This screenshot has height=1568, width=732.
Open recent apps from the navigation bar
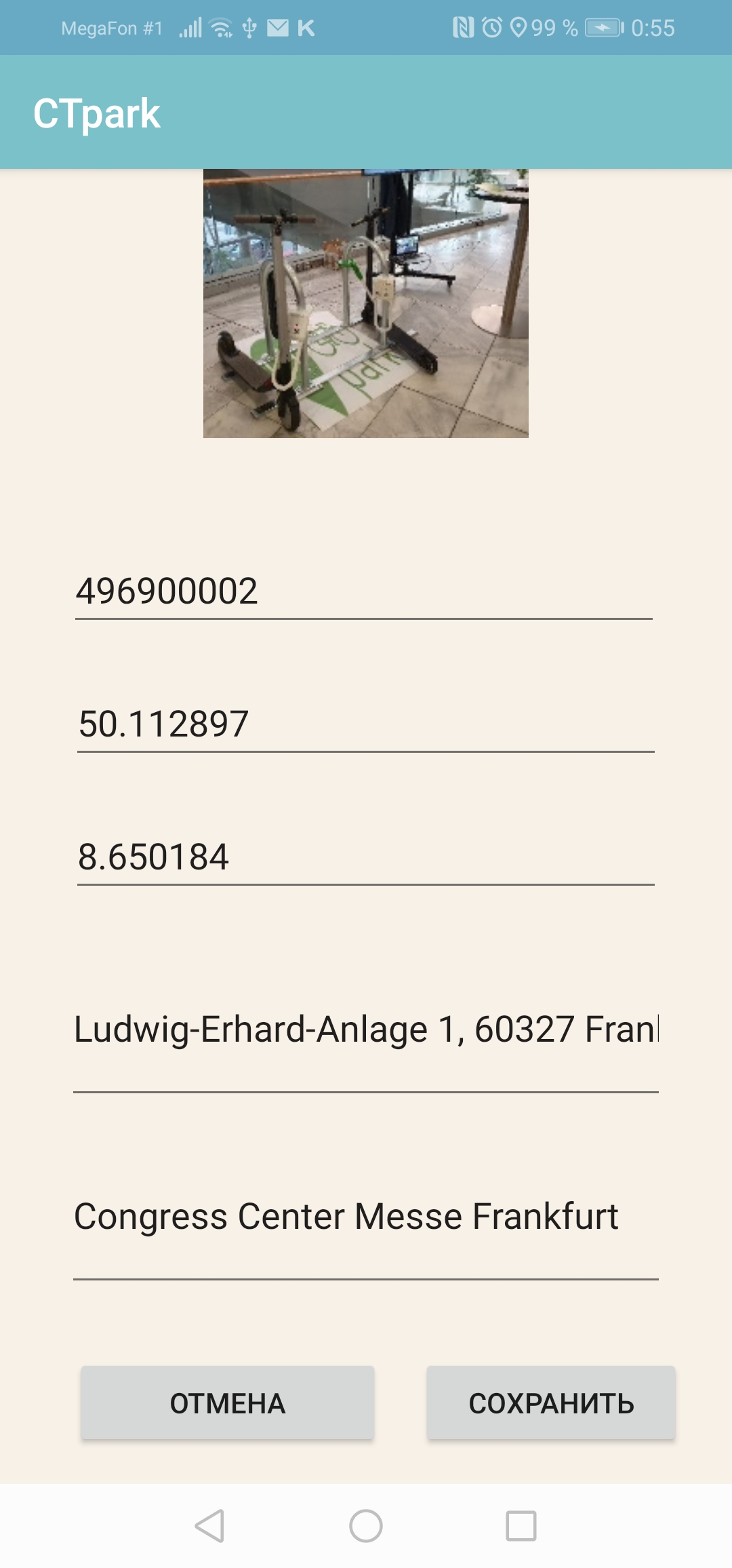click(x=521, y=1526)
